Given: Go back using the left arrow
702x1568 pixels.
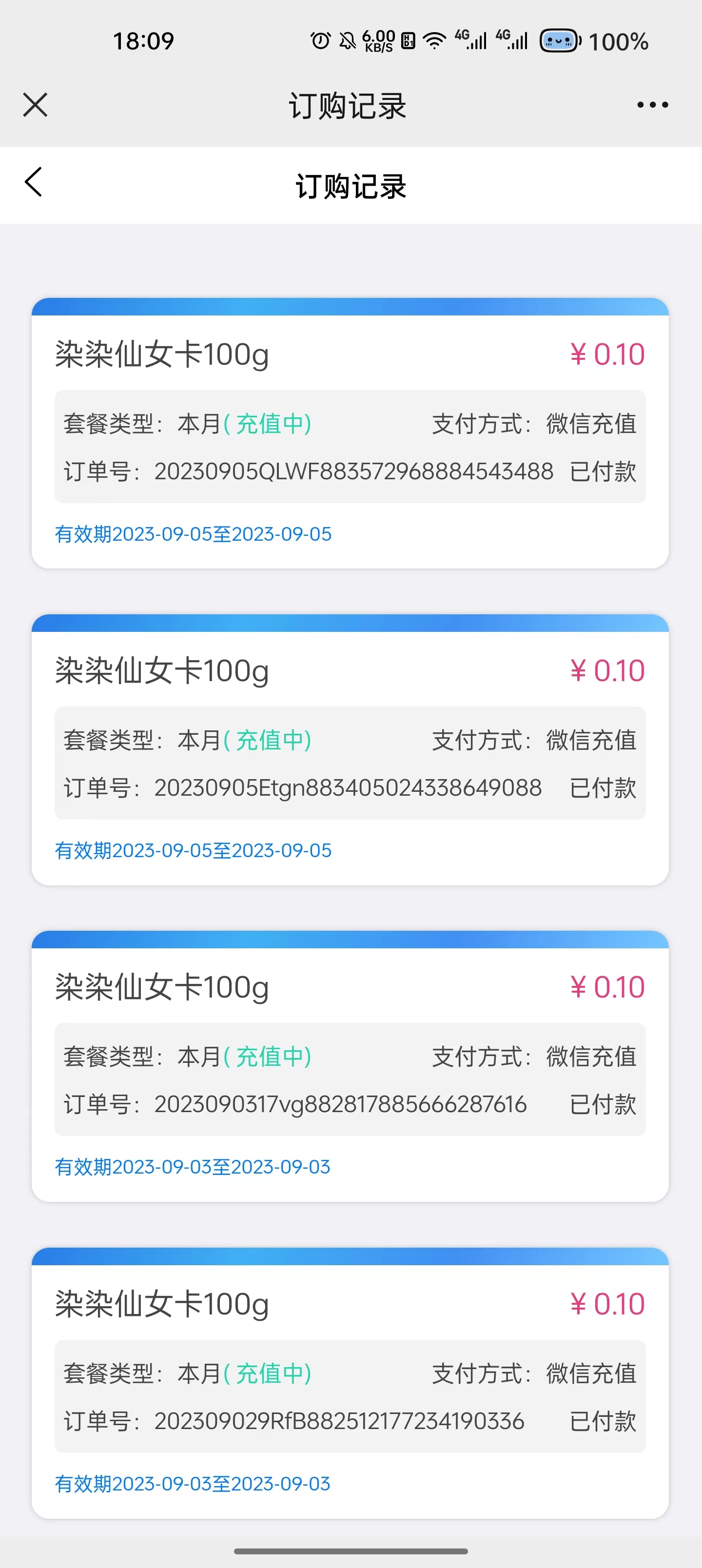Looking at the screenshot, I should 34,182.
